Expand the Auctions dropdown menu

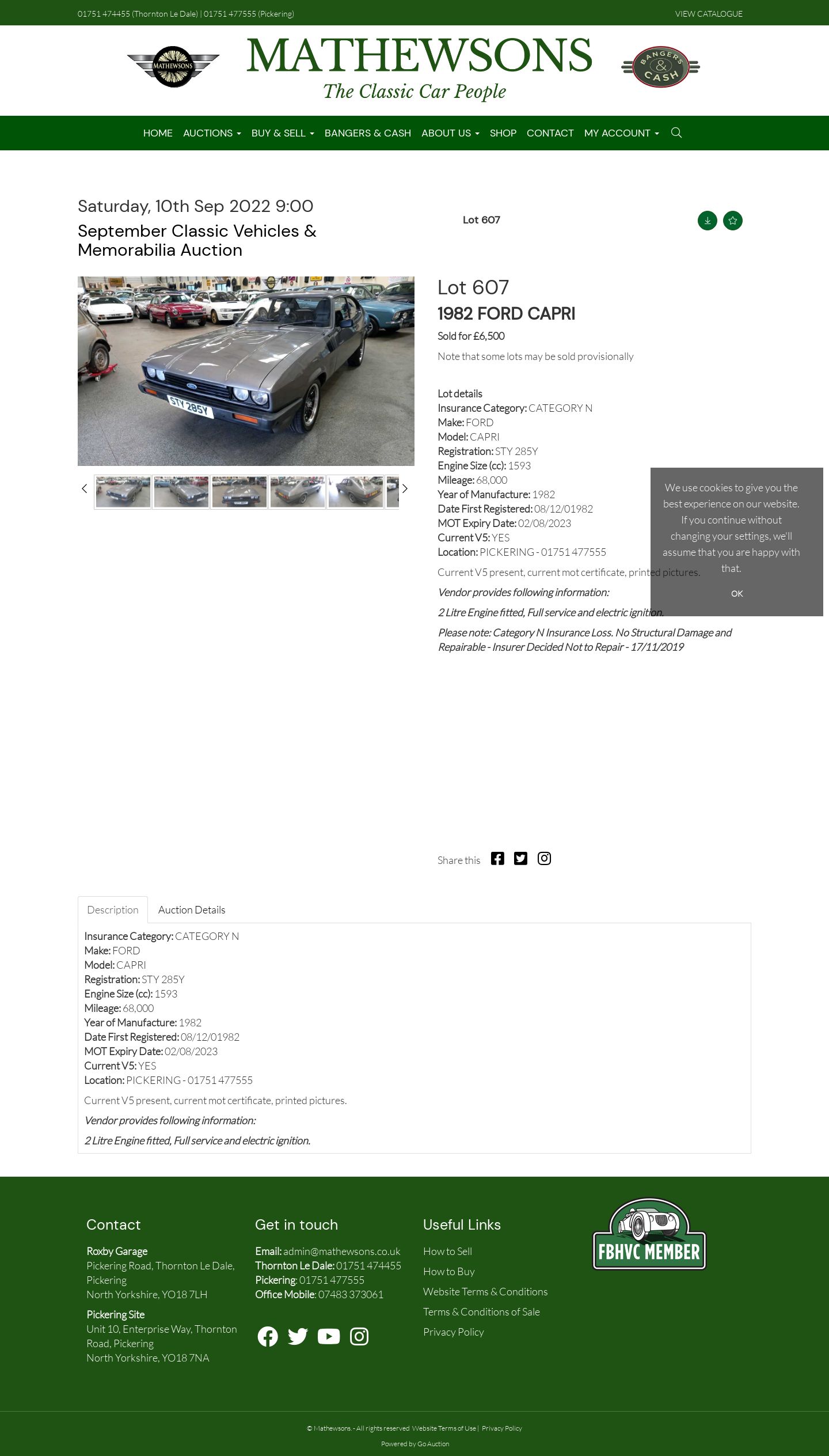coord(212,133)
